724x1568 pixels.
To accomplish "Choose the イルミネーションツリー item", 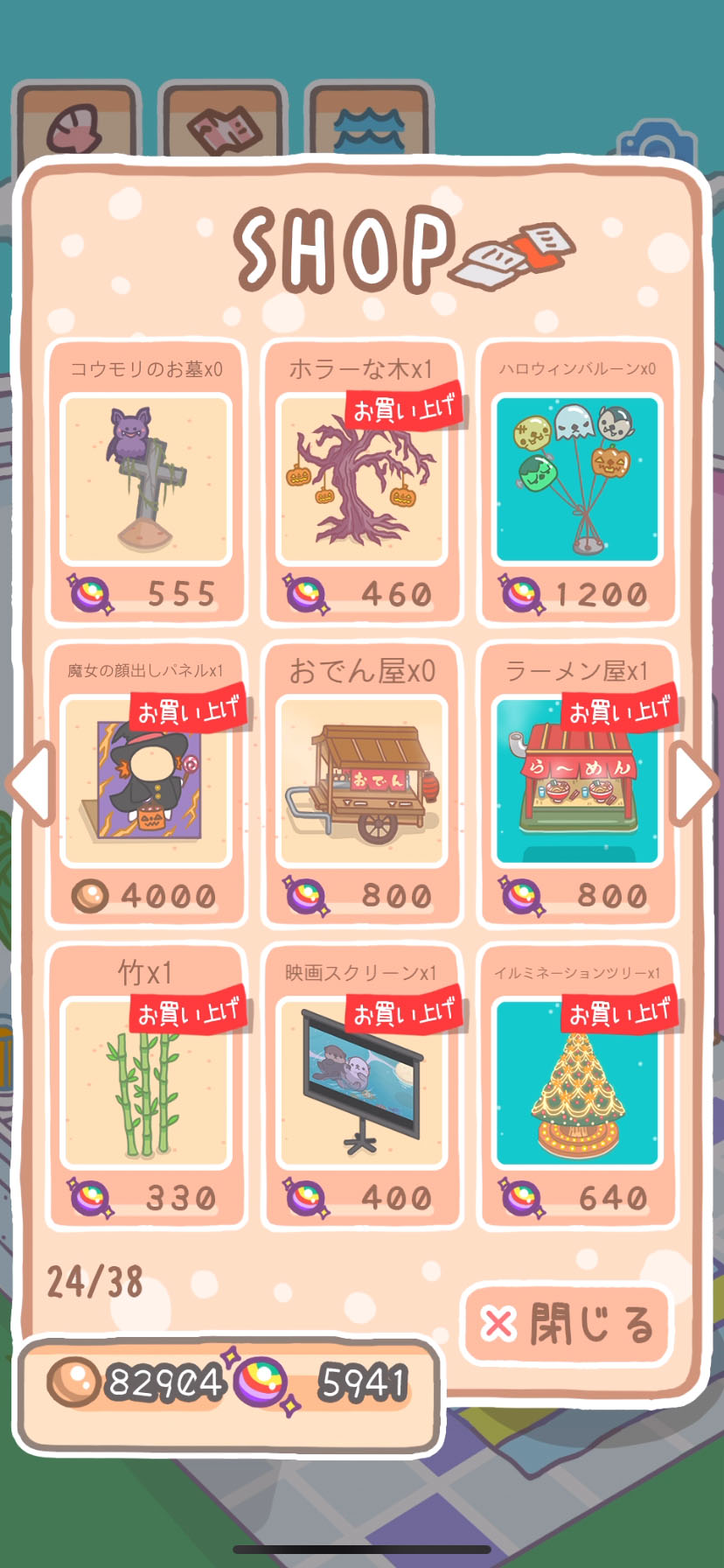I will coord(577,1085).
